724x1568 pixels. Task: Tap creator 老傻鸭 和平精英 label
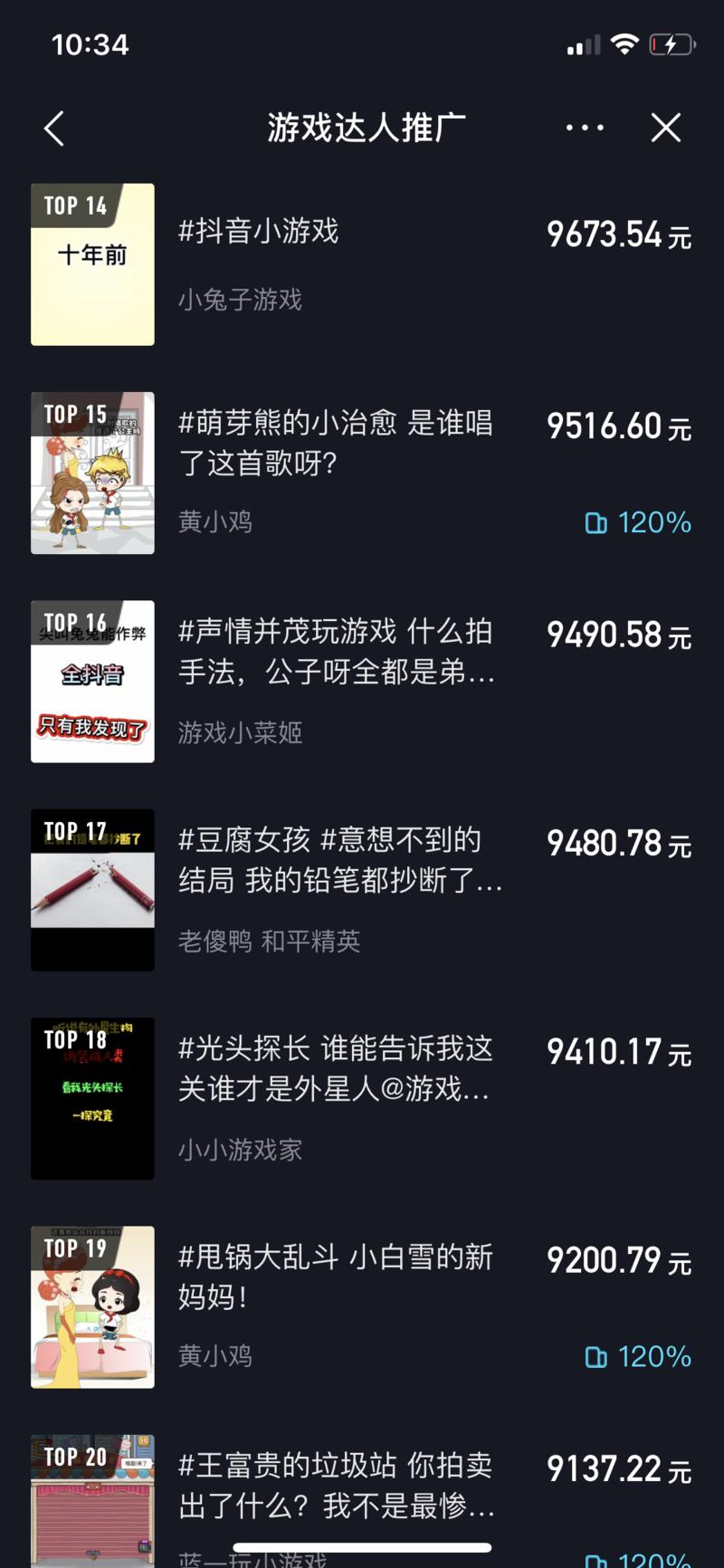coord(269,942)
